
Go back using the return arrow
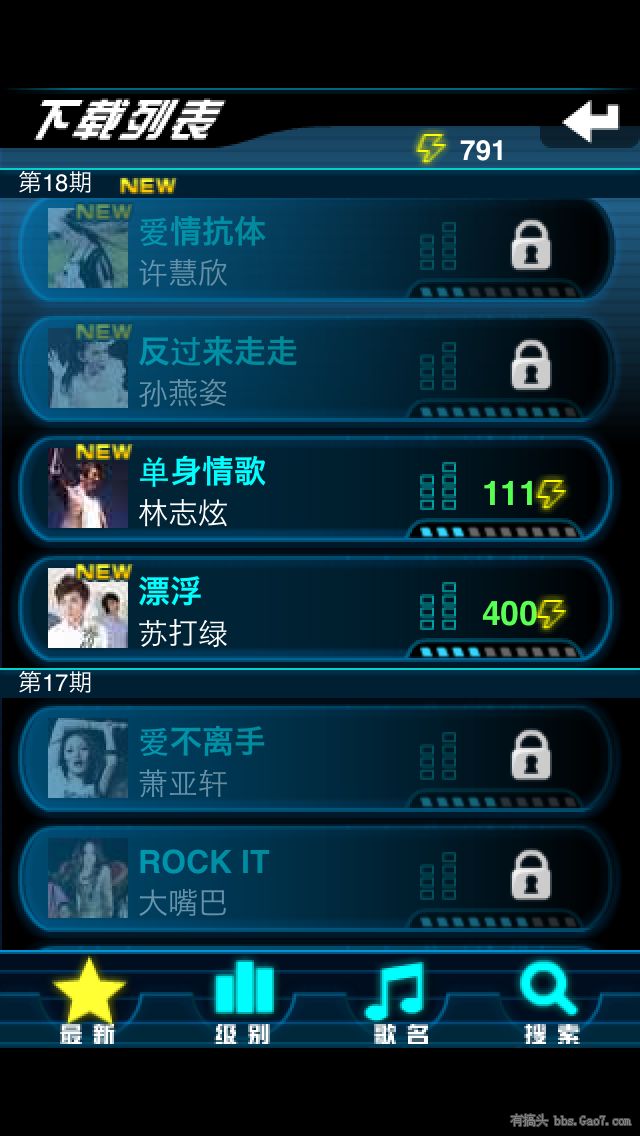click(x=591, y=123)
